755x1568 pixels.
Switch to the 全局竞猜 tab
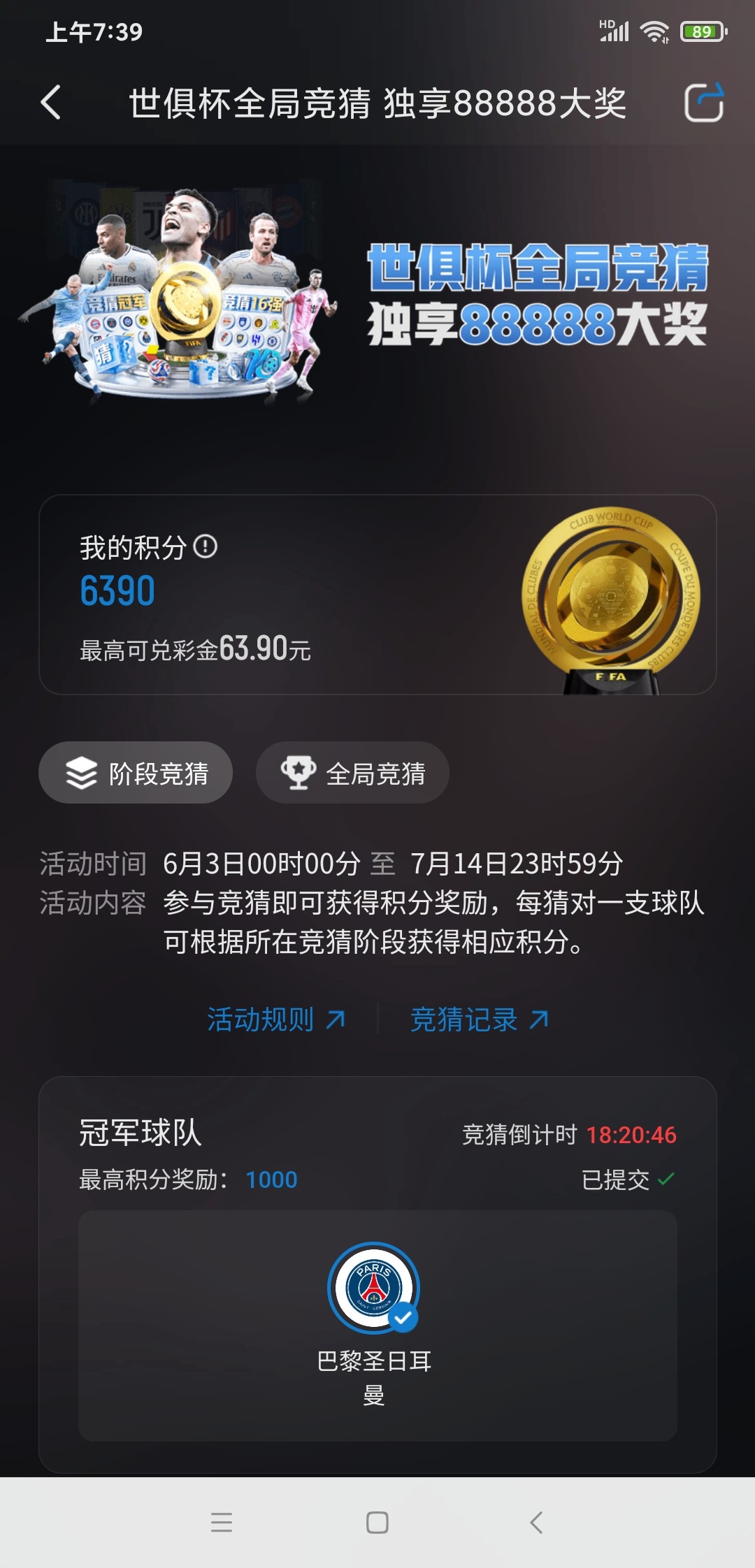(x=352, y=773)
